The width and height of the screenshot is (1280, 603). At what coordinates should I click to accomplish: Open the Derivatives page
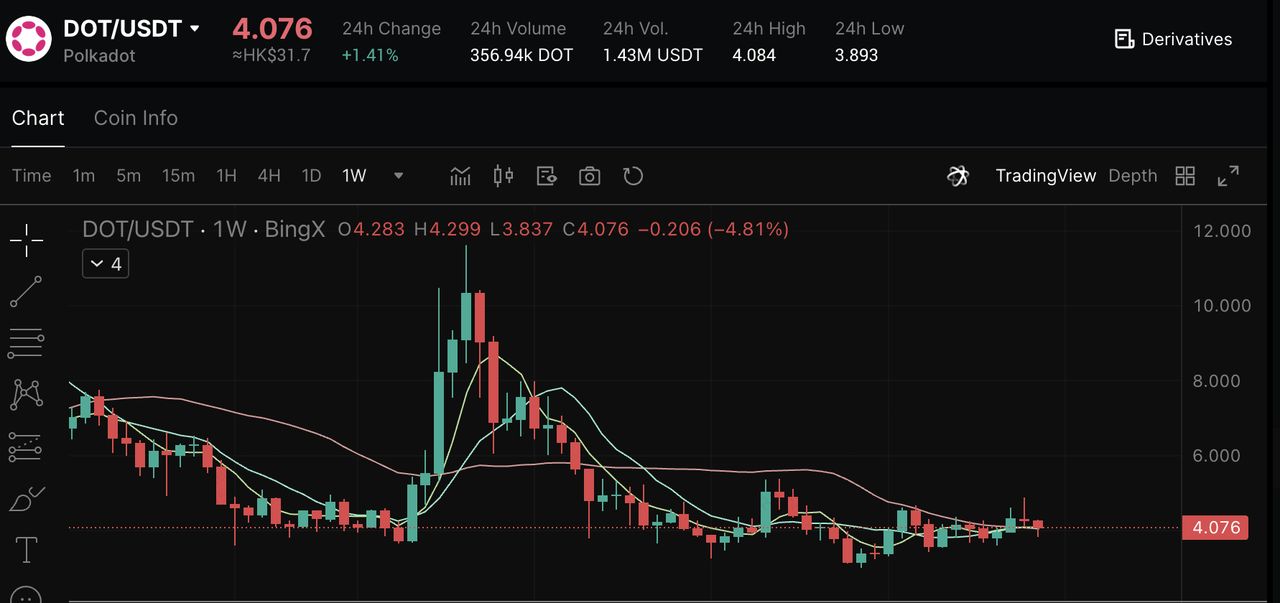(x=1173, y=39)
